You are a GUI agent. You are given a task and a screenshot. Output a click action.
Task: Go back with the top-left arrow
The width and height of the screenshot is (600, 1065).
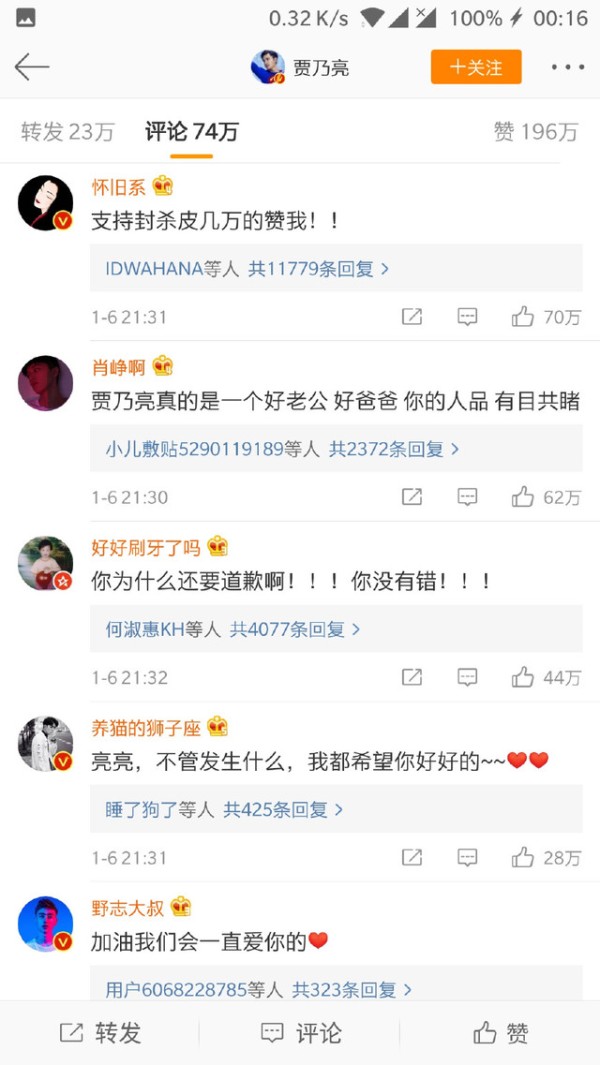click(x=31, y=67)
